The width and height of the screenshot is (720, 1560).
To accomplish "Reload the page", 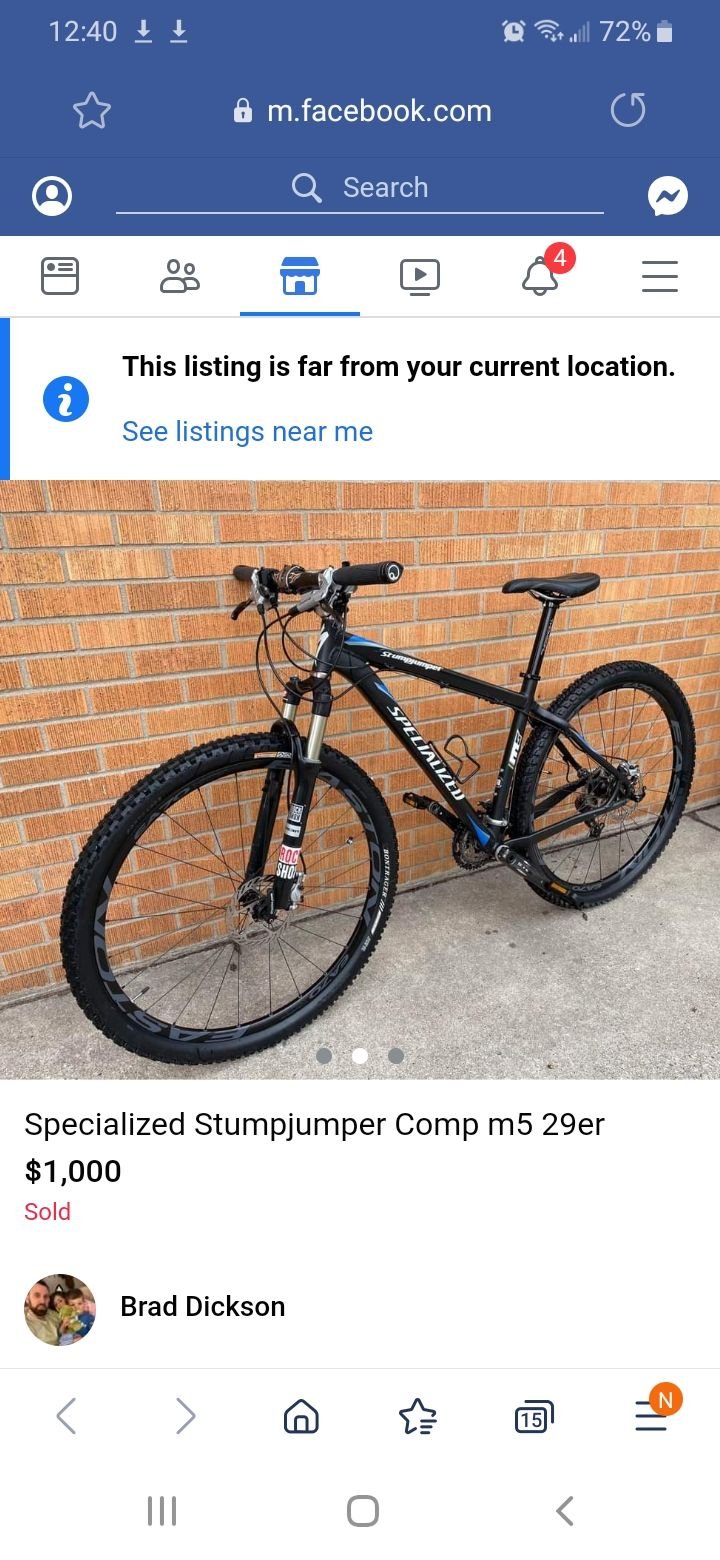I will coord(628,110).
